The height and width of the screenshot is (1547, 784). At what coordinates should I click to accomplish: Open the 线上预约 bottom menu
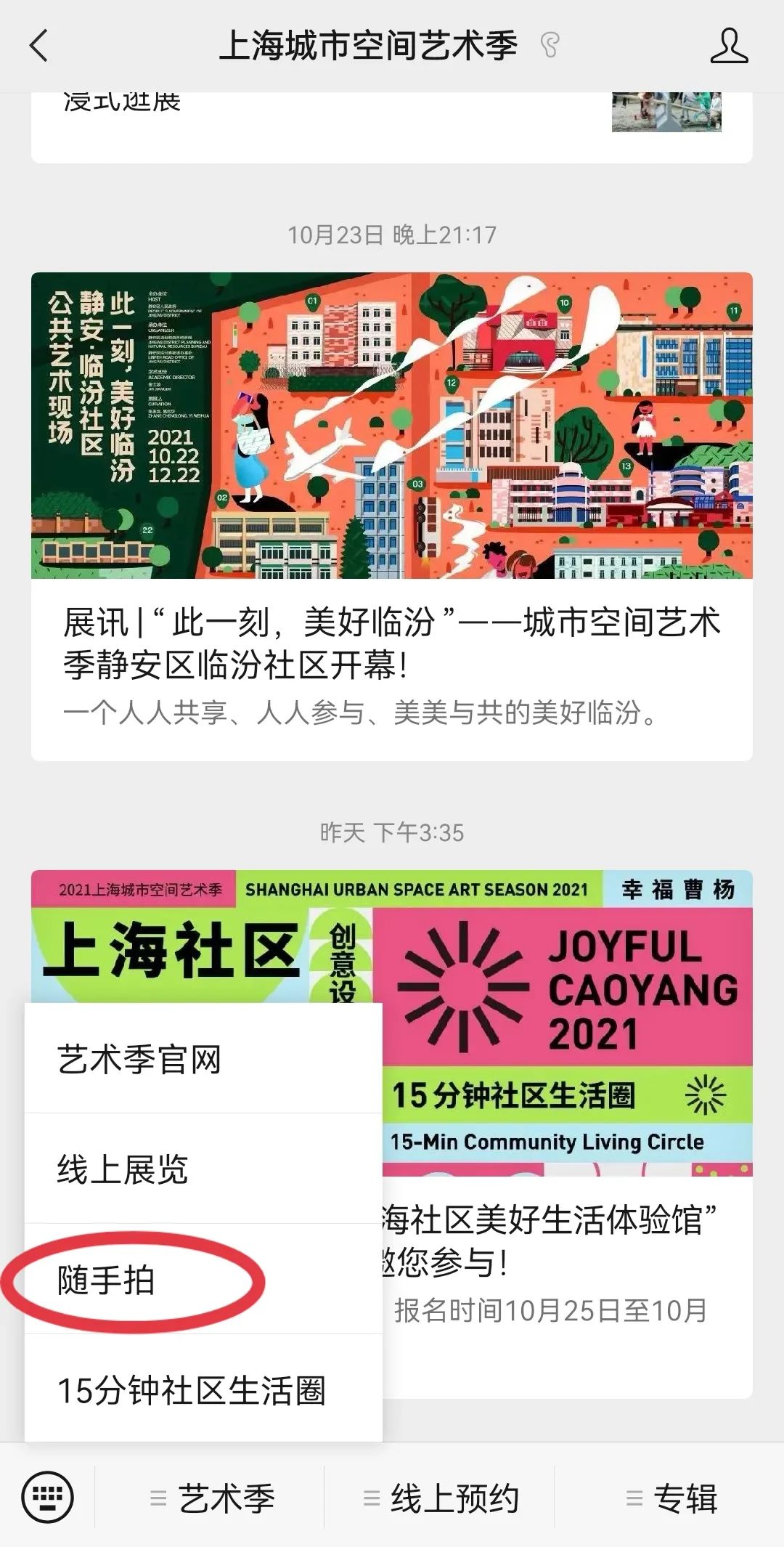click(441, 1498)
